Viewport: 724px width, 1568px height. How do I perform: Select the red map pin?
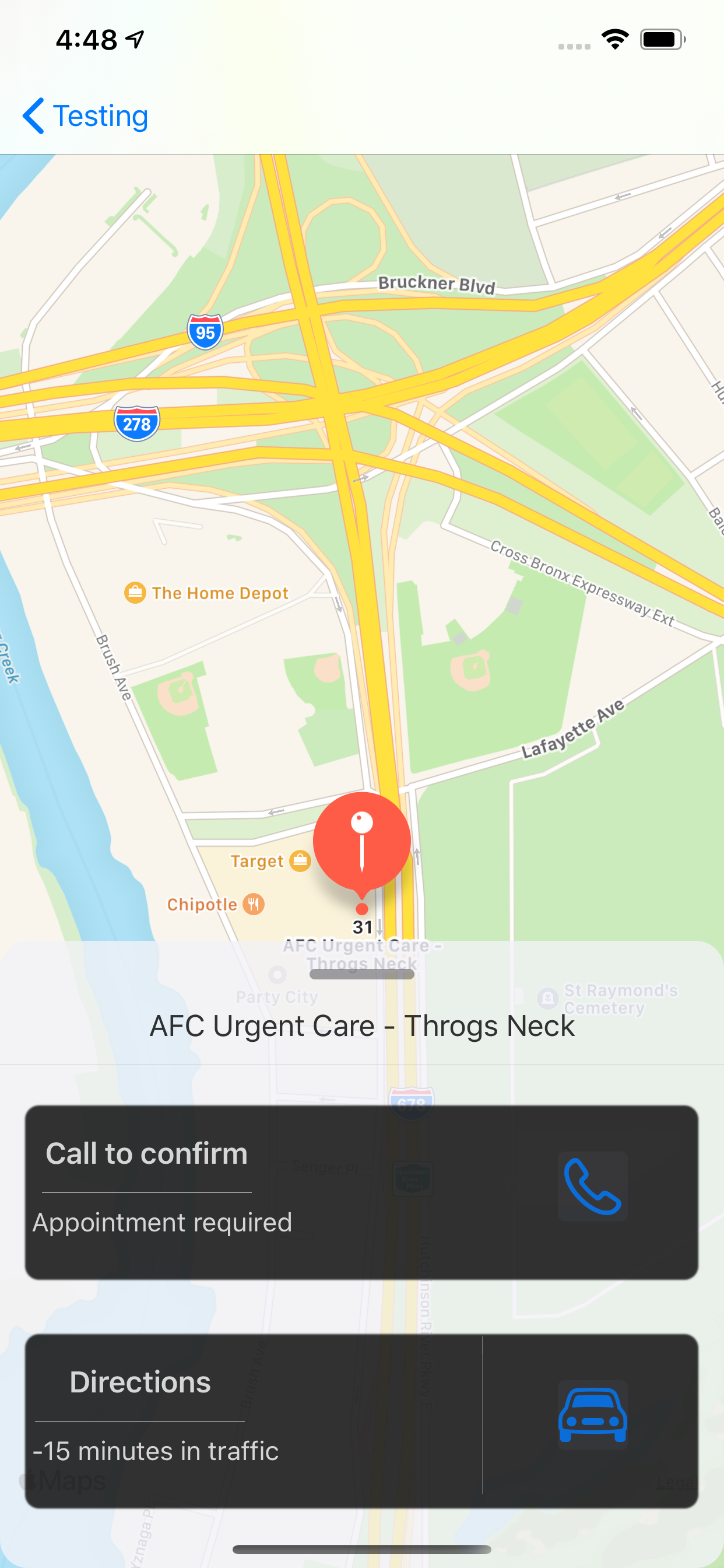(x=362, y=841)
